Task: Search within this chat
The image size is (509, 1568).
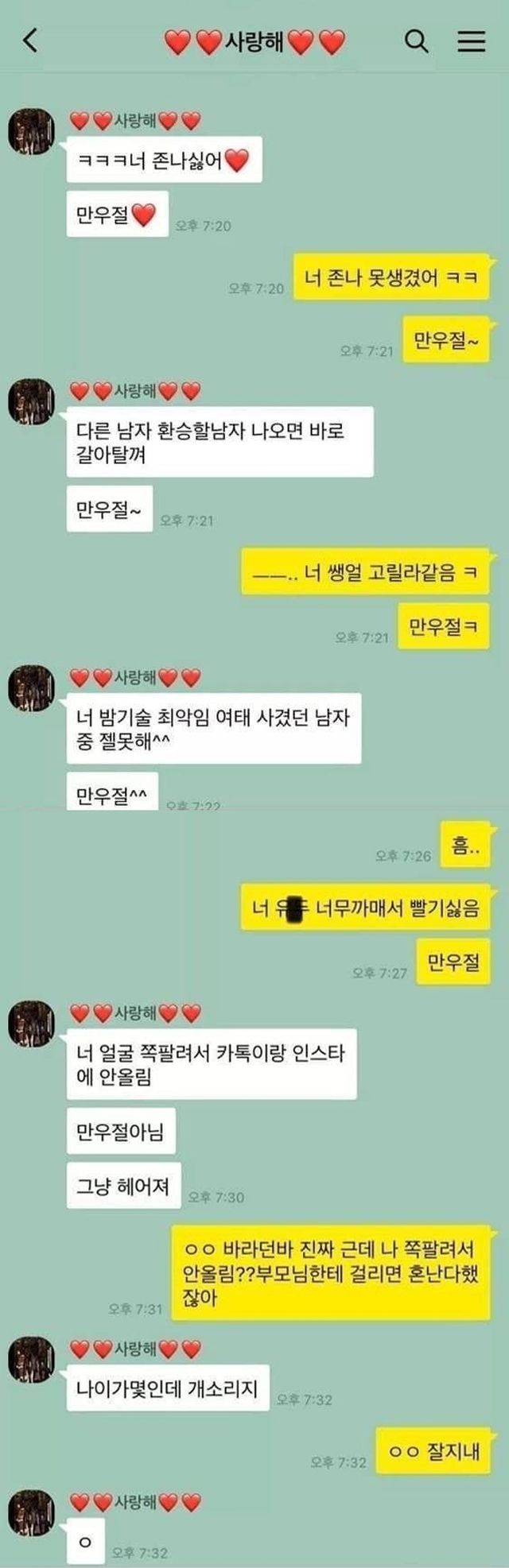Action: pos(417,41)
